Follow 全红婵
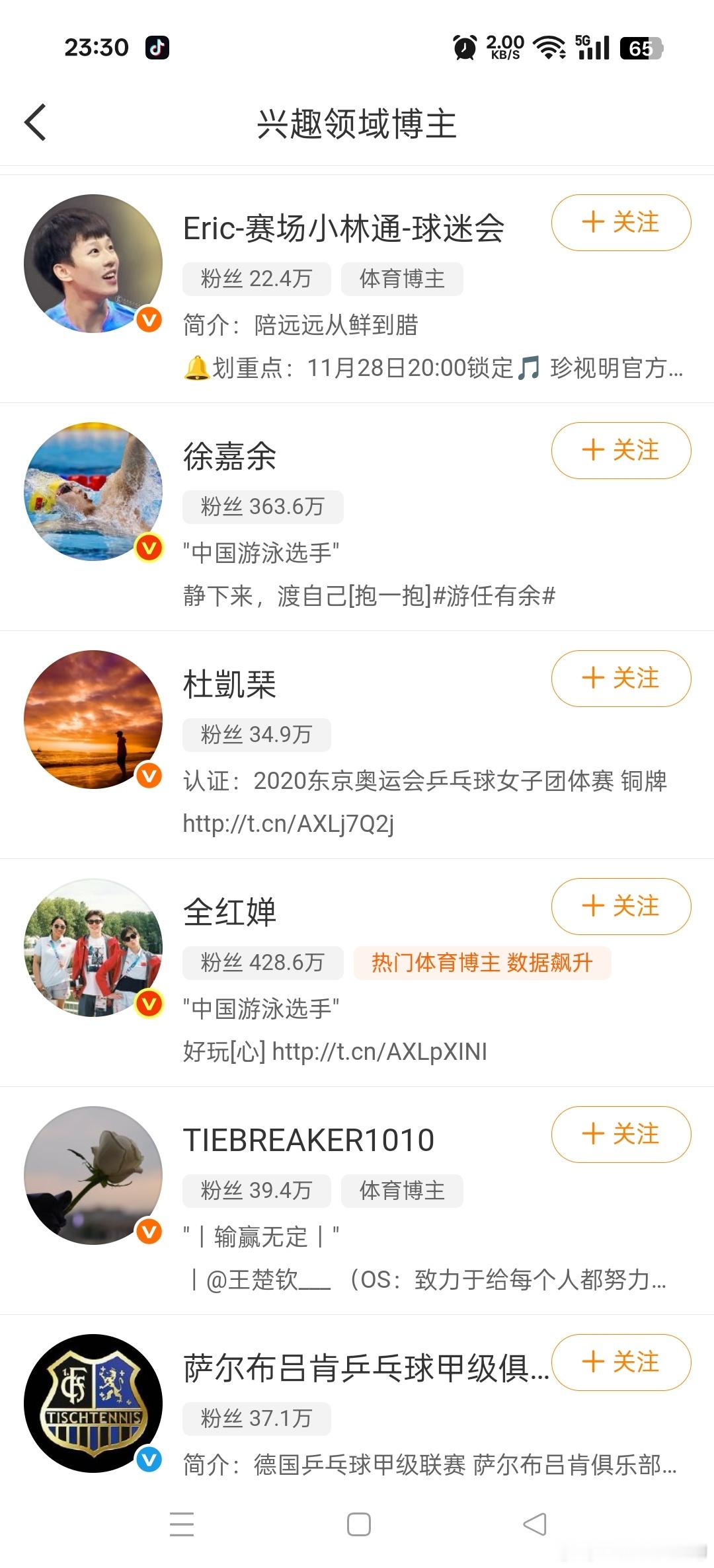 click(x=621, y=907)
